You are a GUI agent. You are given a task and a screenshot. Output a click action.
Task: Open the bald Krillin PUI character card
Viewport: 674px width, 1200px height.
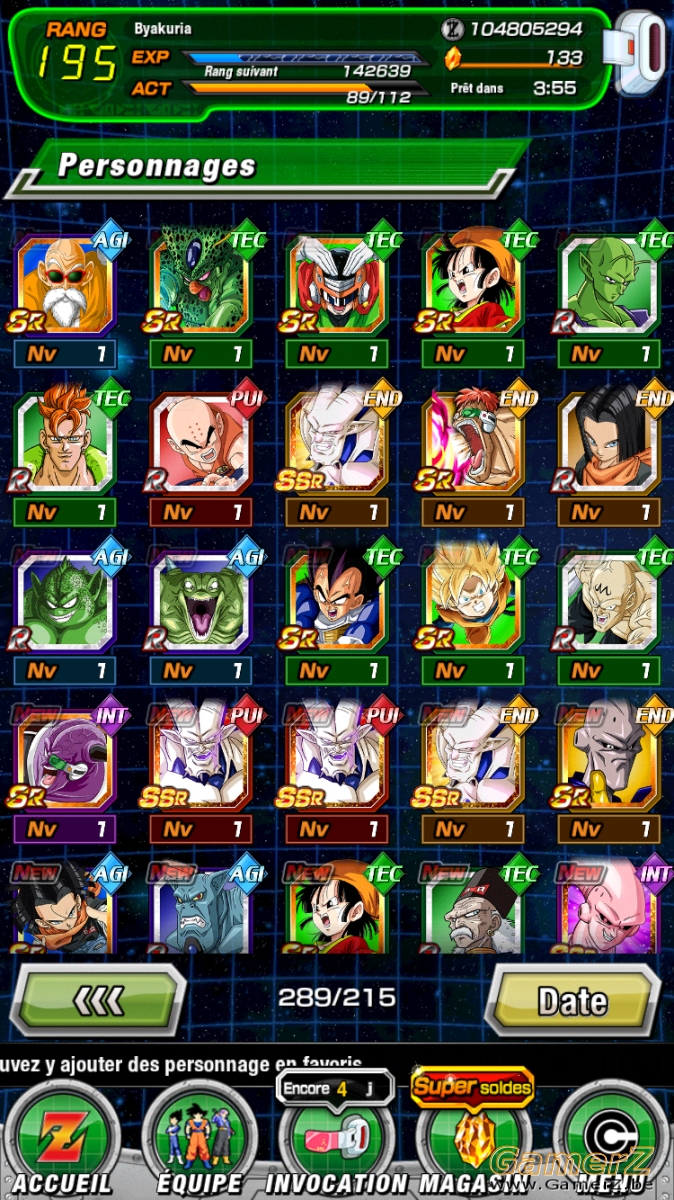(201, 442)
